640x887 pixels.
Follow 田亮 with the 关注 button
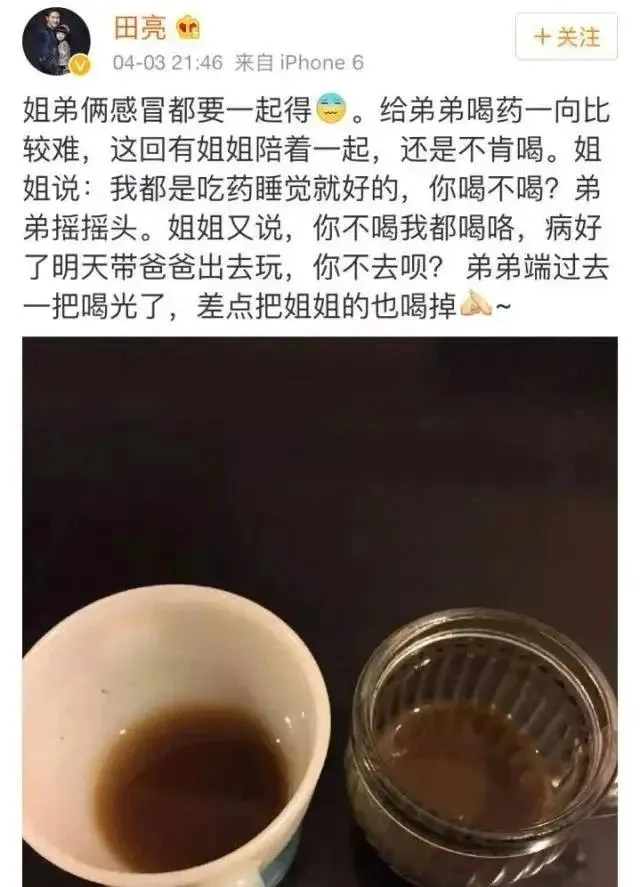point(567,38)
